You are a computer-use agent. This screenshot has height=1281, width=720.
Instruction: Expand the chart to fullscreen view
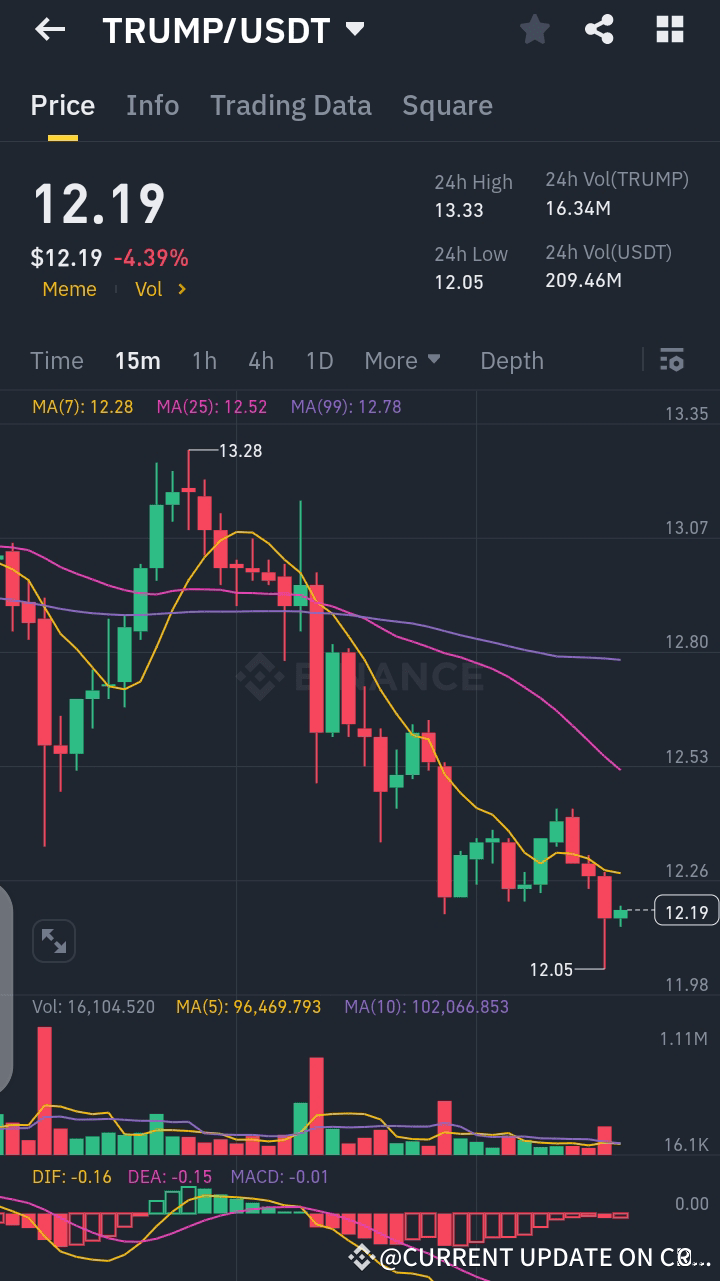point(53,940)
